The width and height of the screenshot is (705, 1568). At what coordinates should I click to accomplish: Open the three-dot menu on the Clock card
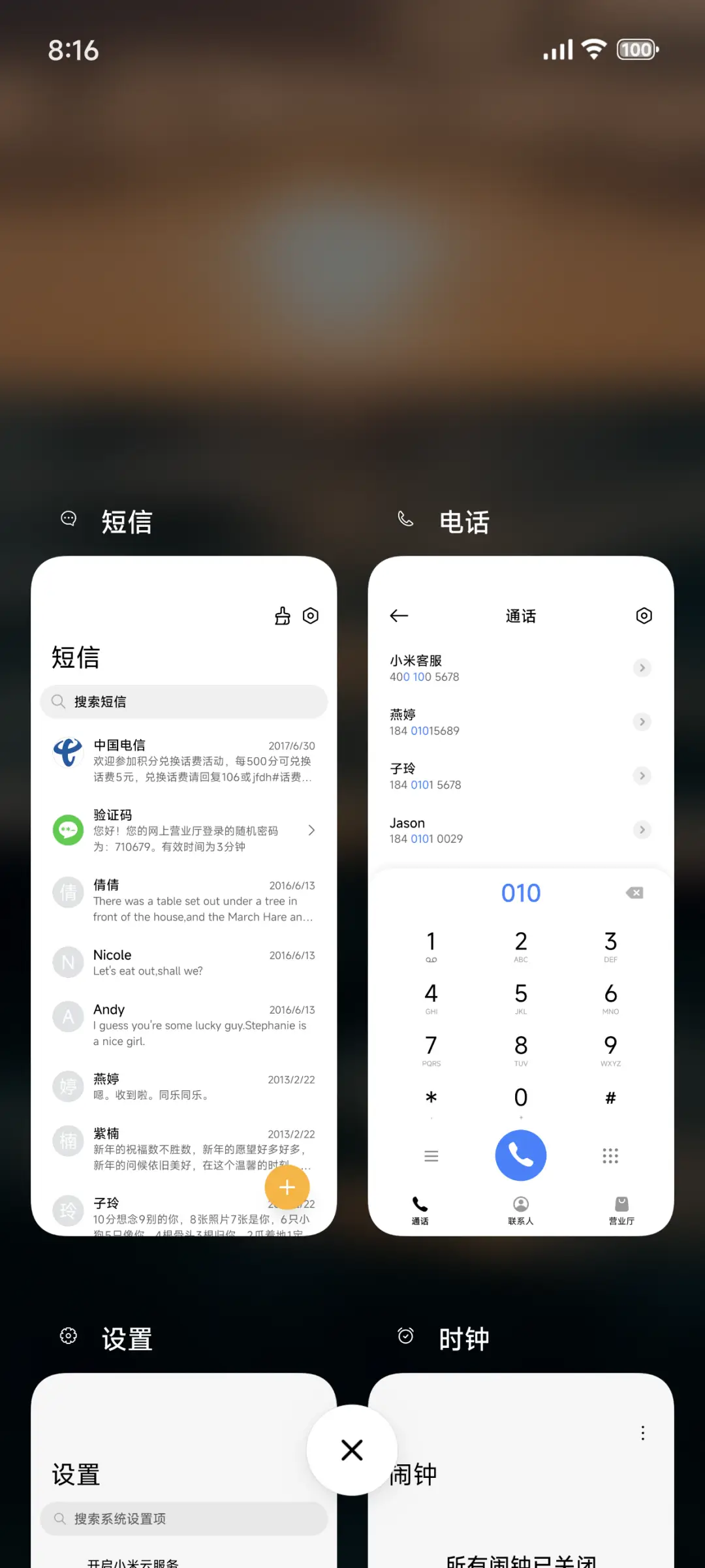(x=642, y=1432)
